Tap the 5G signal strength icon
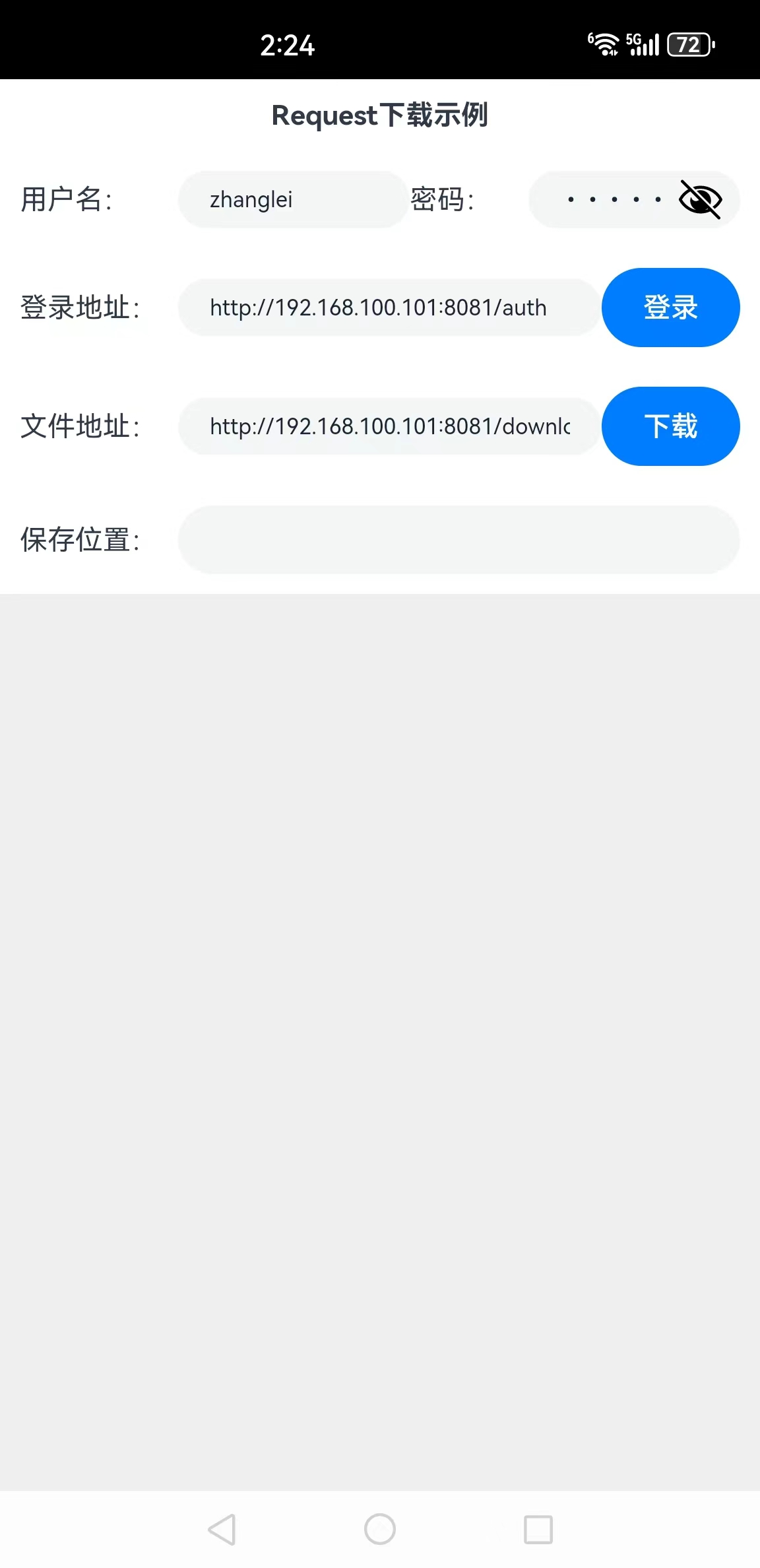760x1568 pixels. pyautogui.click(x=641, y=44)
